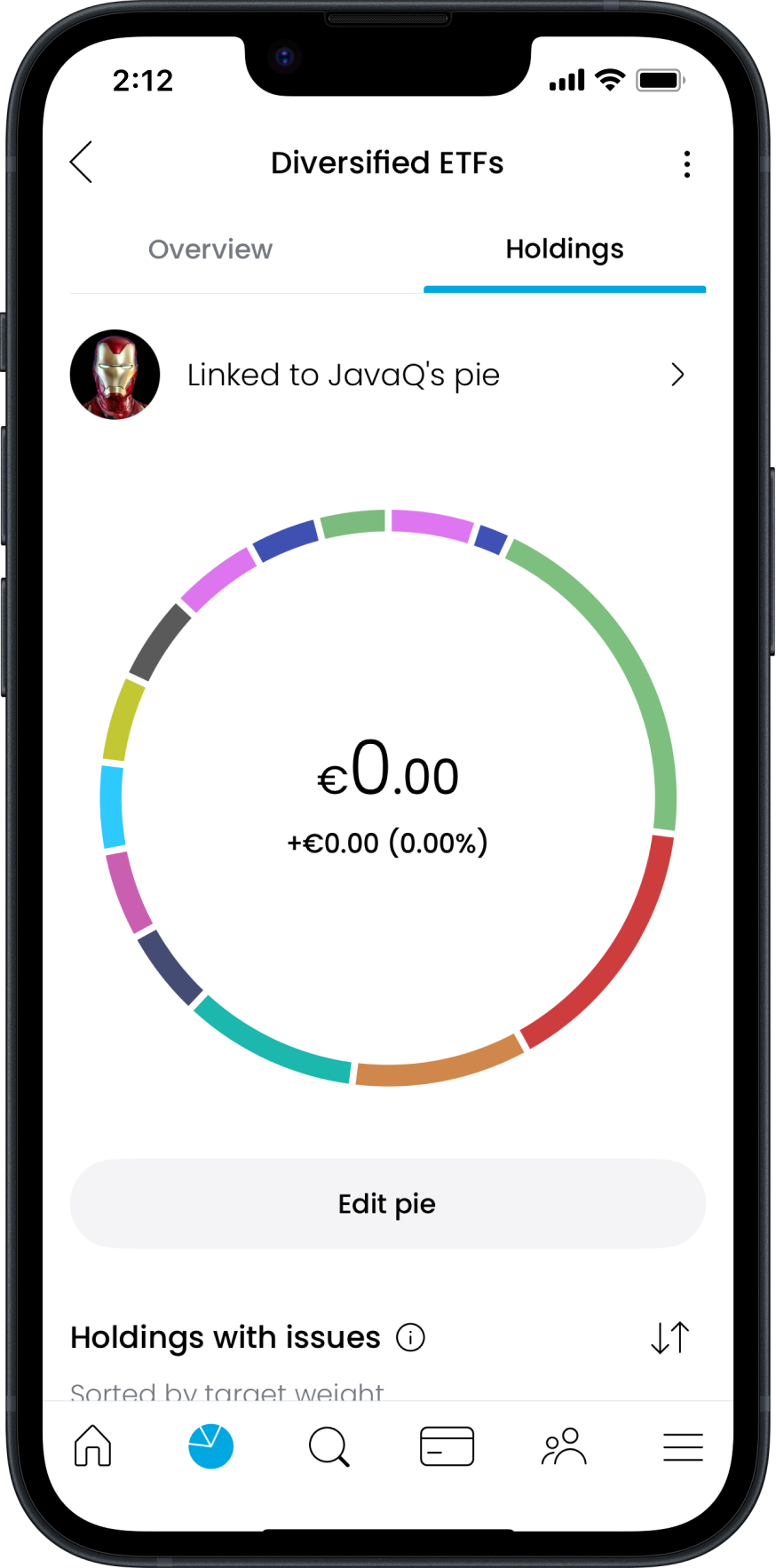
Task: Select the Holdings tab
Action: pyautogui.click(x=565, y=249)
